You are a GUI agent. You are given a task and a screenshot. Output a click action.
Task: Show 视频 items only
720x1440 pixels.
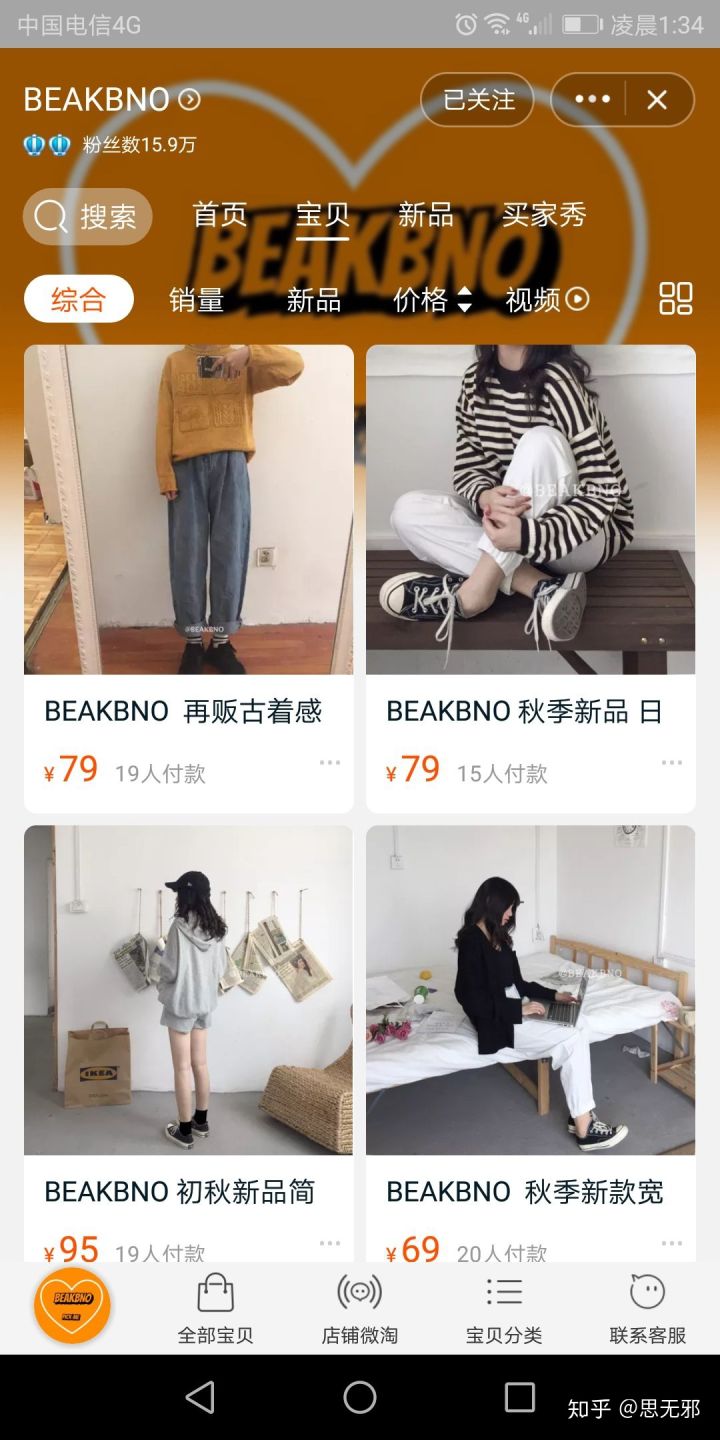point(546,299)
